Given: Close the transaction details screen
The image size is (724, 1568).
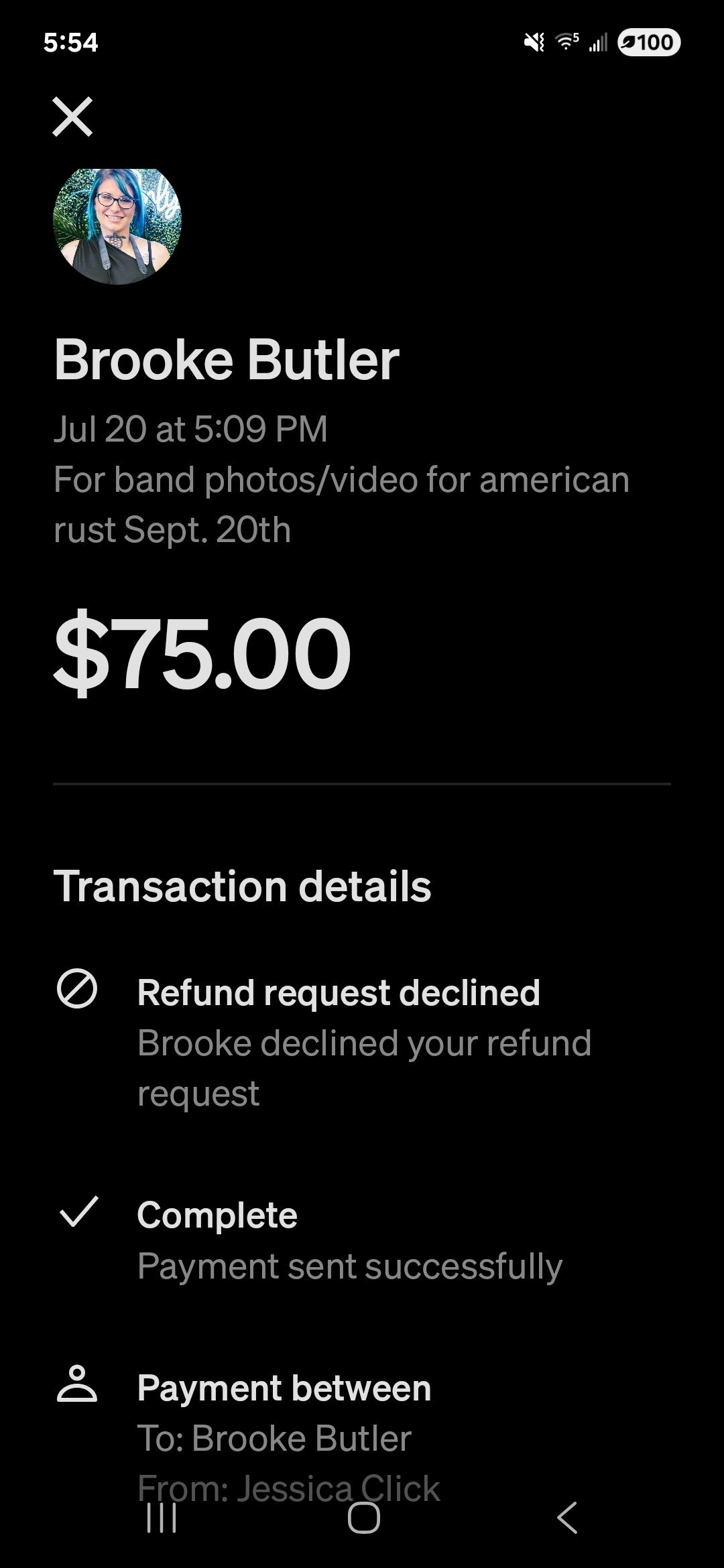Looking at the screenshot, I should 72,117.
